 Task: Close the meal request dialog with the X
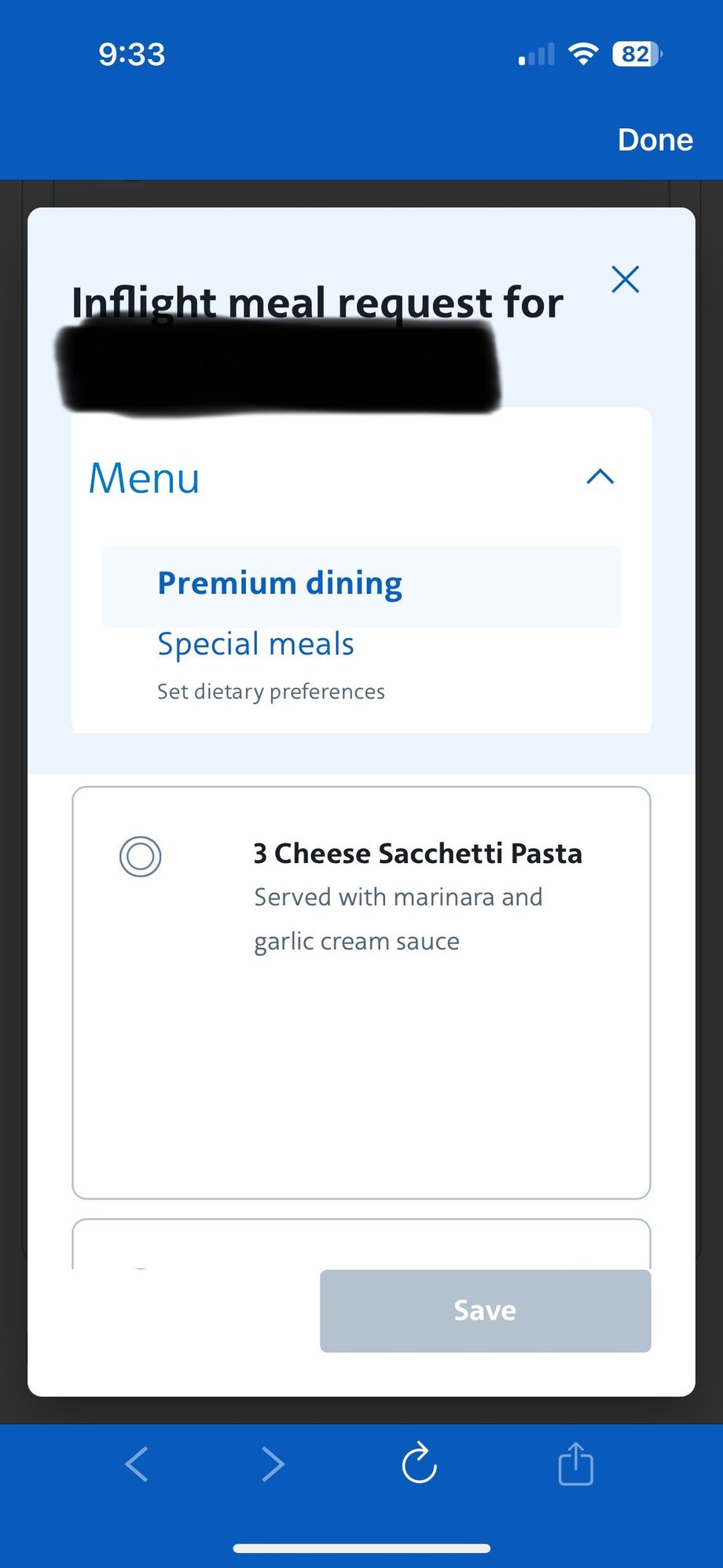click(x=626, y=279)
